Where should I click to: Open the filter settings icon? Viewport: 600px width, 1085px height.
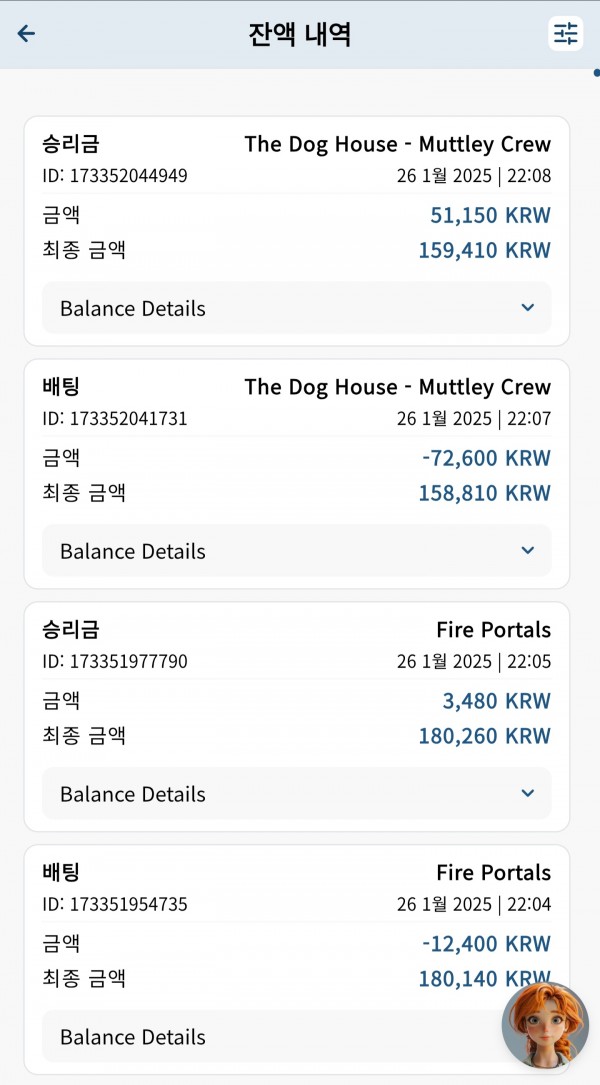[x=565, y=33]
